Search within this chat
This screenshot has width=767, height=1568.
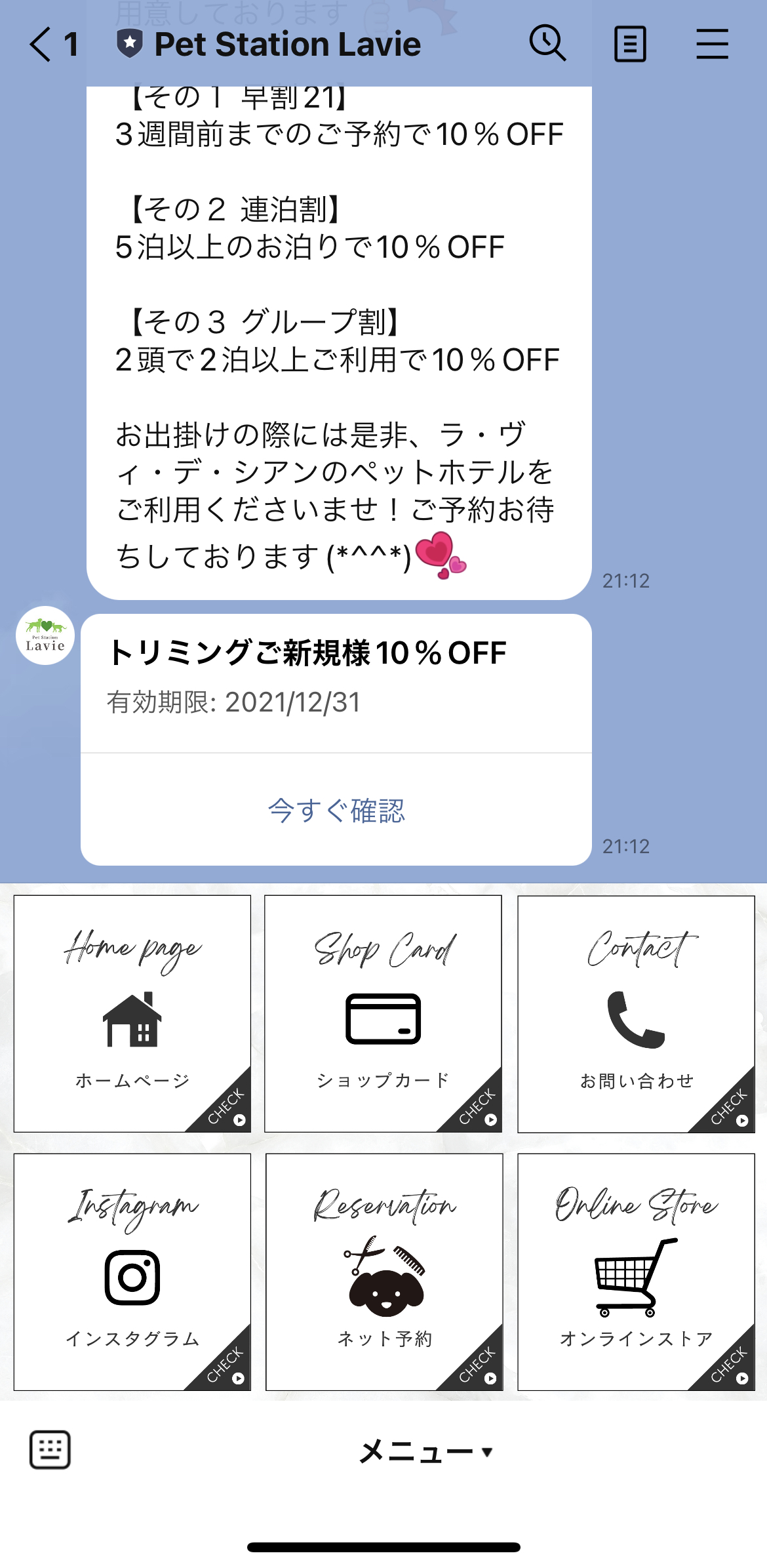[x=547, y=44]
